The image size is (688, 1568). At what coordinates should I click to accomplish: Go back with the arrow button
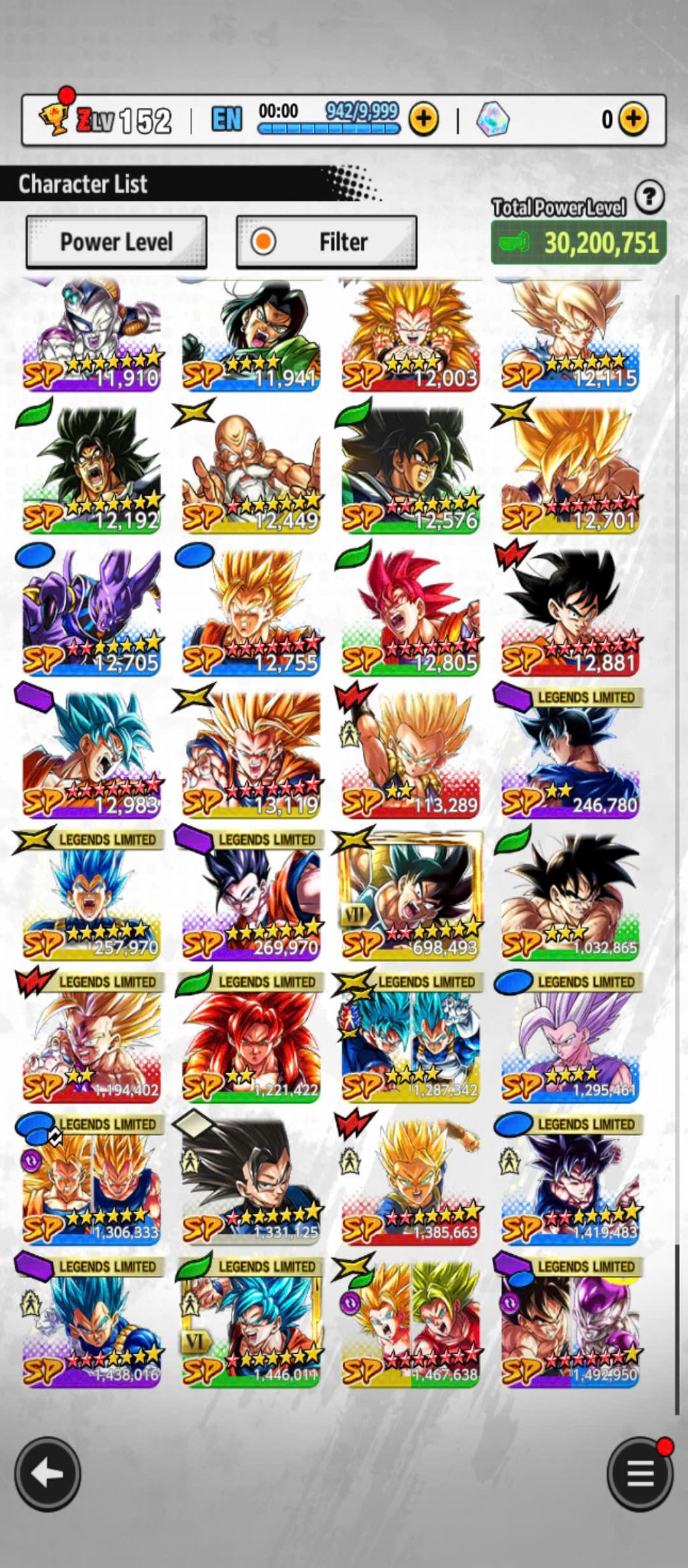[48, 1474]
